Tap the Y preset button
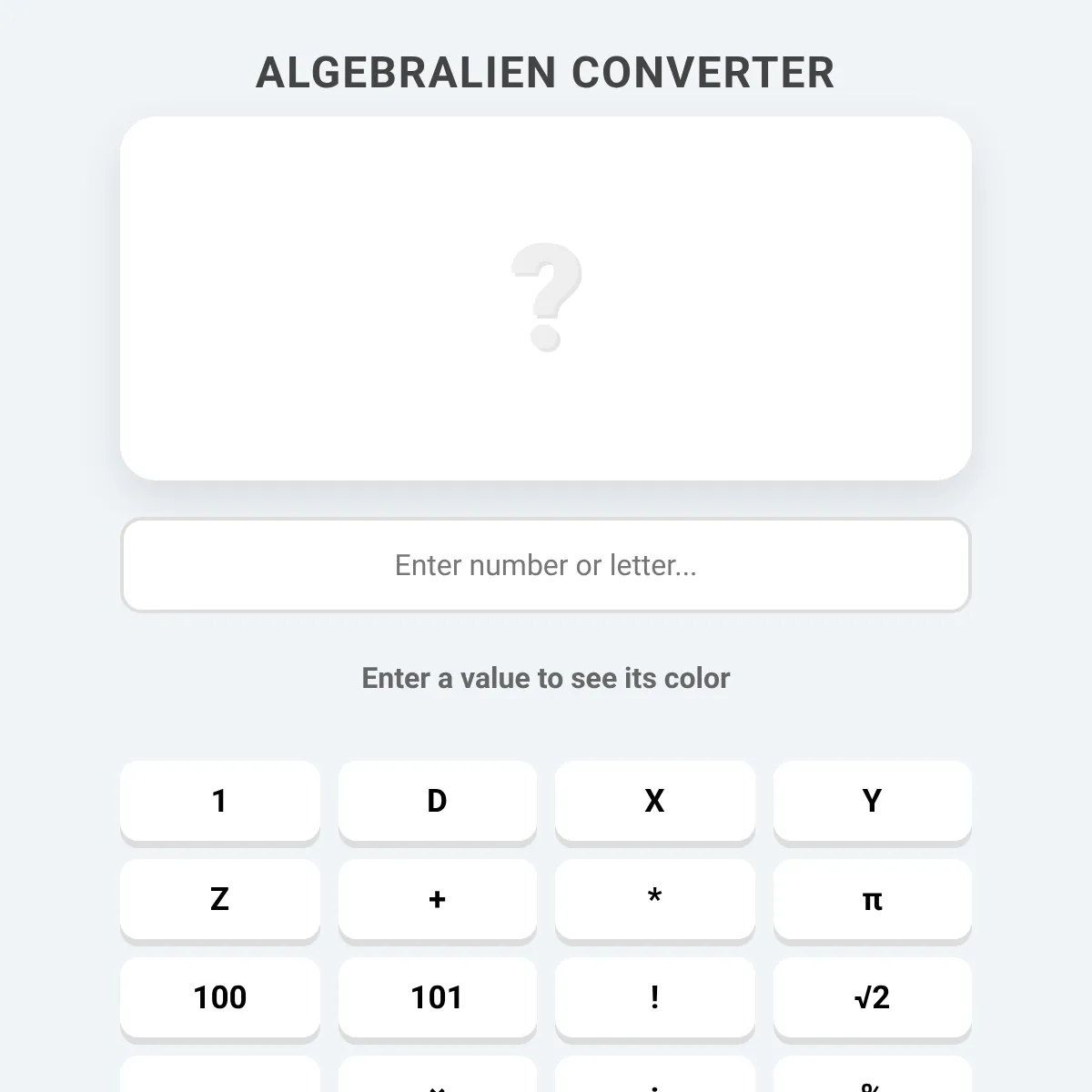1092x1092 pixels. point(872,801)
